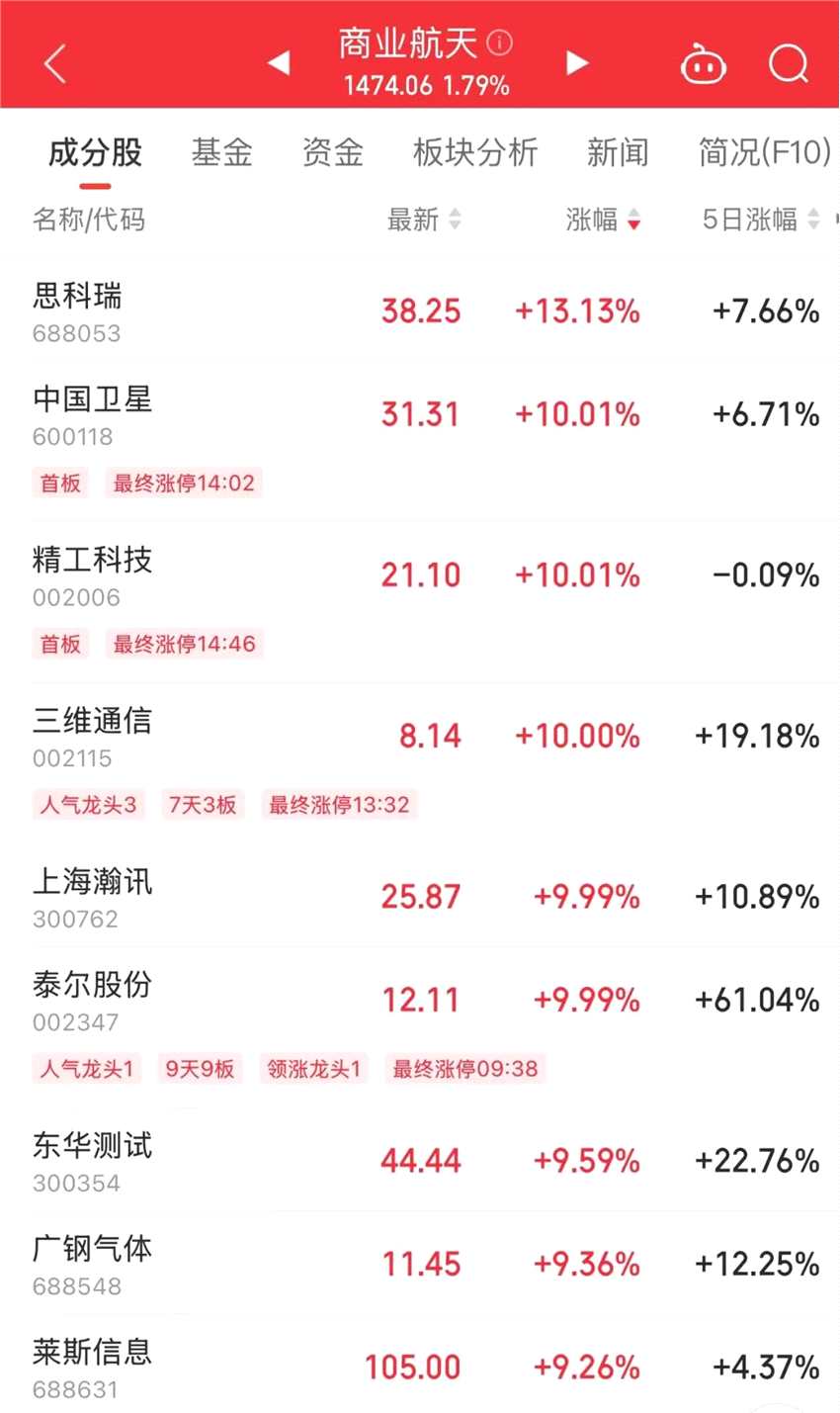
Task: Sort stocks by 5日涨幅
Action: click(x=761, y=220)
